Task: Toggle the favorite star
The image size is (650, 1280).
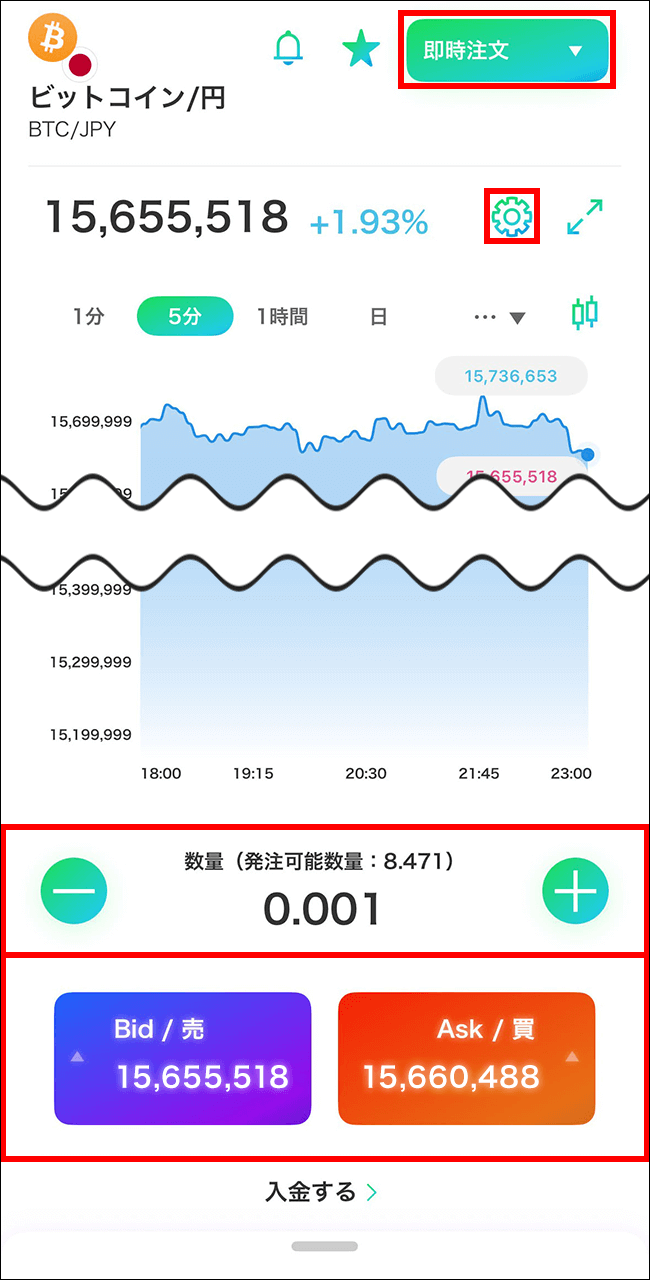Action: pos(360,48)
